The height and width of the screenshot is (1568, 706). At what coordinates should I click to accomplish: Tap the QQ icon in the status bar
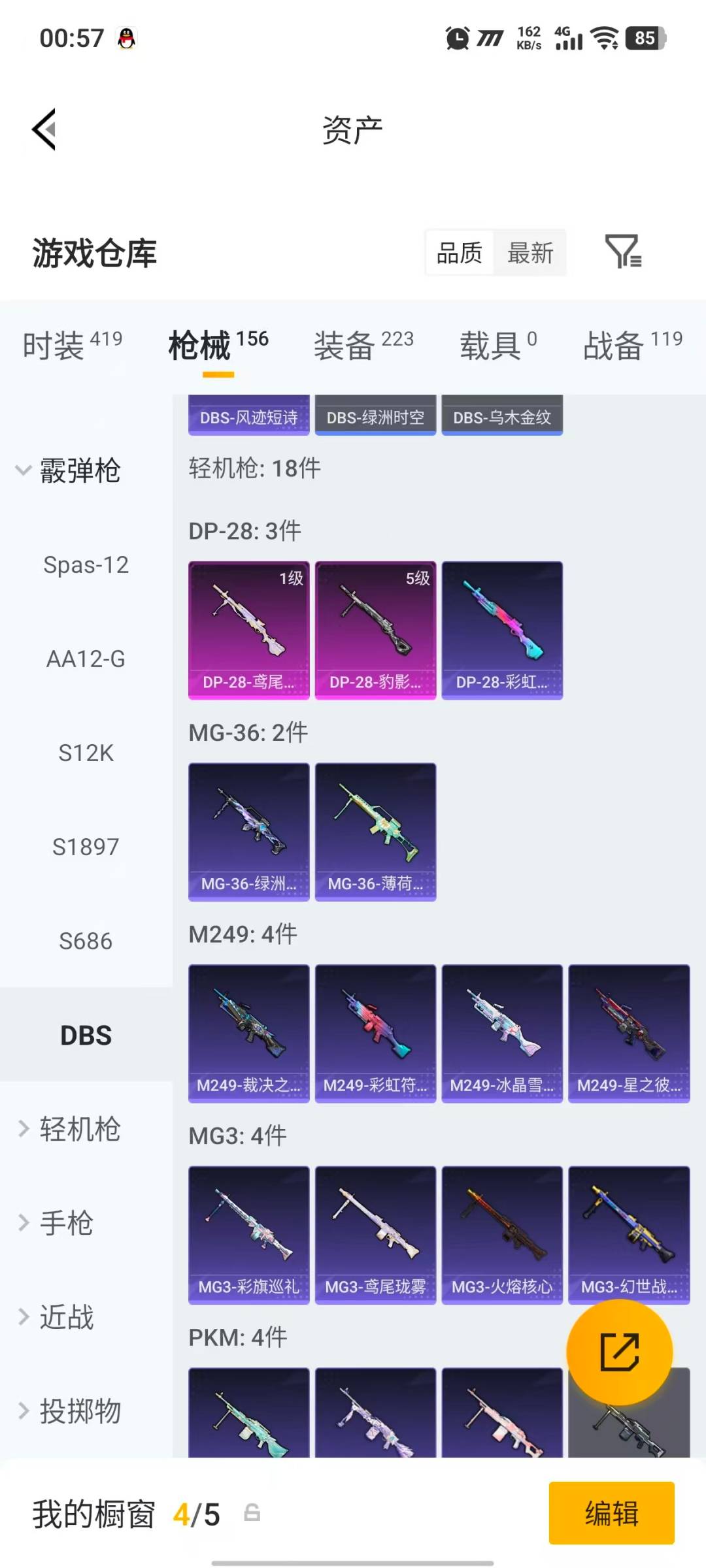(x=126, y=38)
